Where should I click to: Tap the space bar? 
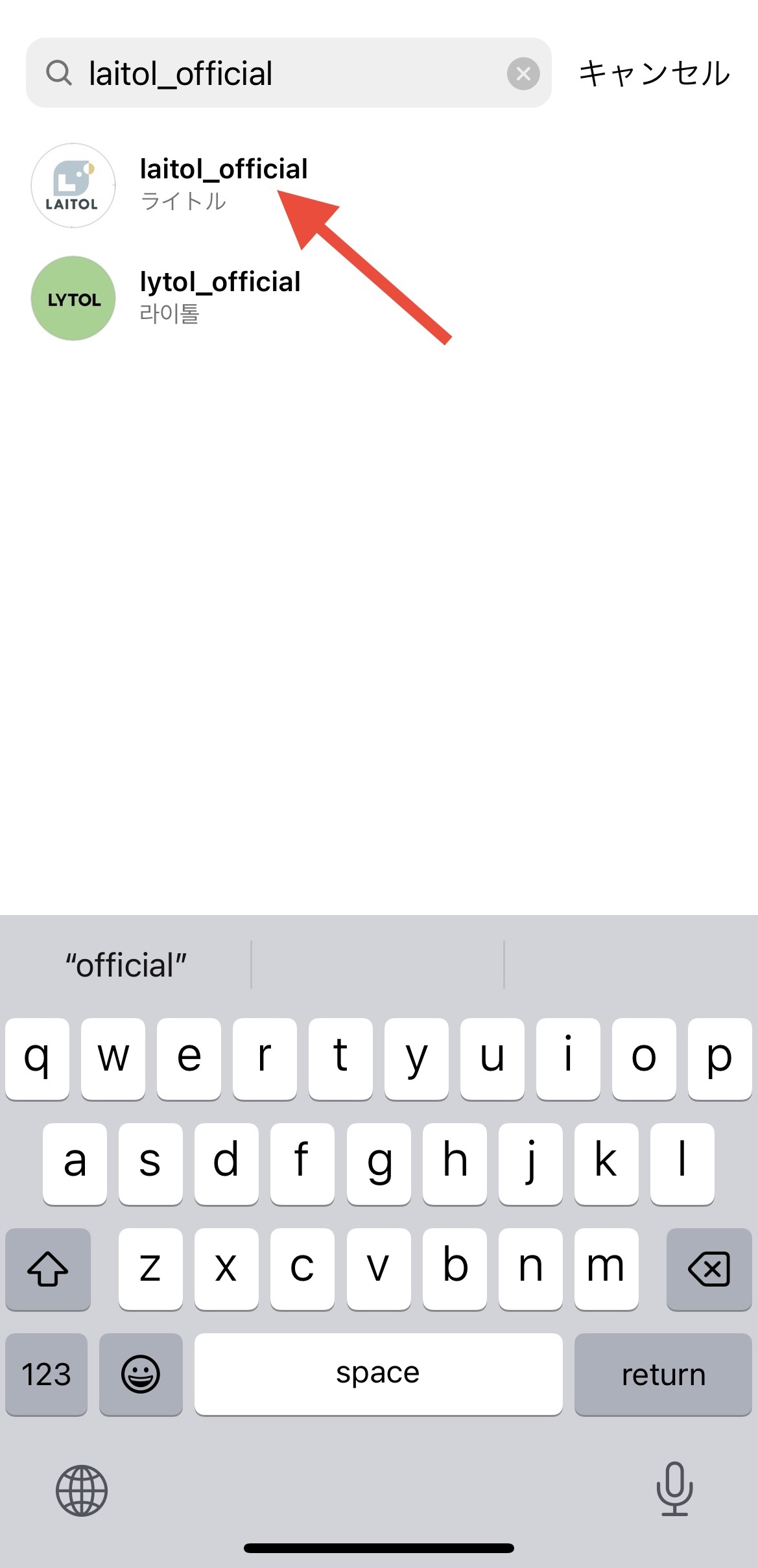tap(378, 1374)
